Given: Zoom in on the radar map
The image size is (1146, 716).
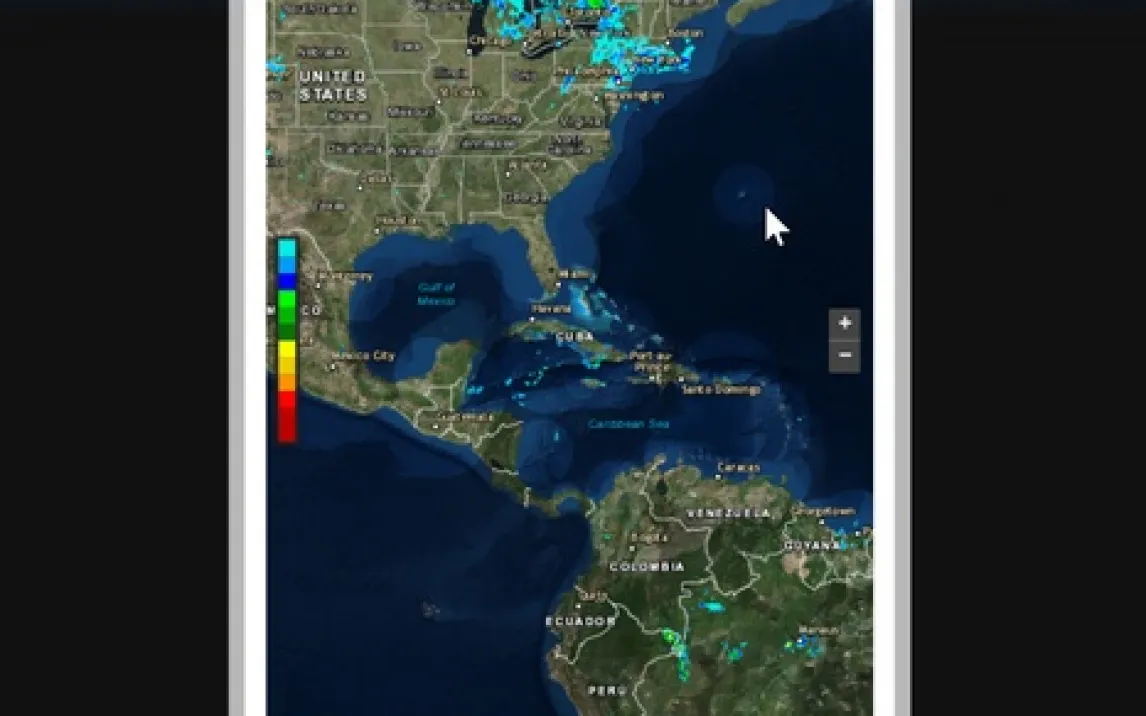Looking at the screenshot, I should click(x=845, y=324).
